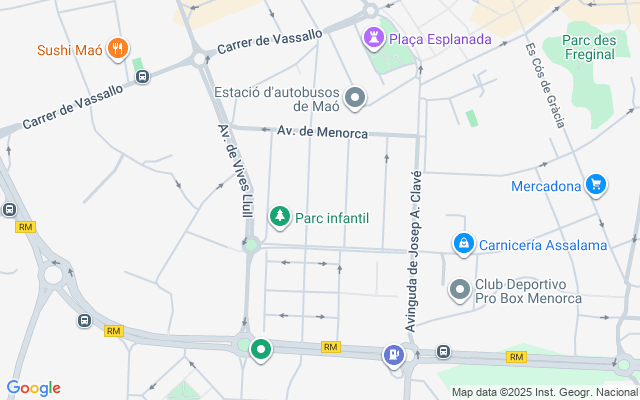This screenshot has width=640, height=400.
Task: View Club Deportivo Pro Box Menorca marker
Action: coord(459,289)
